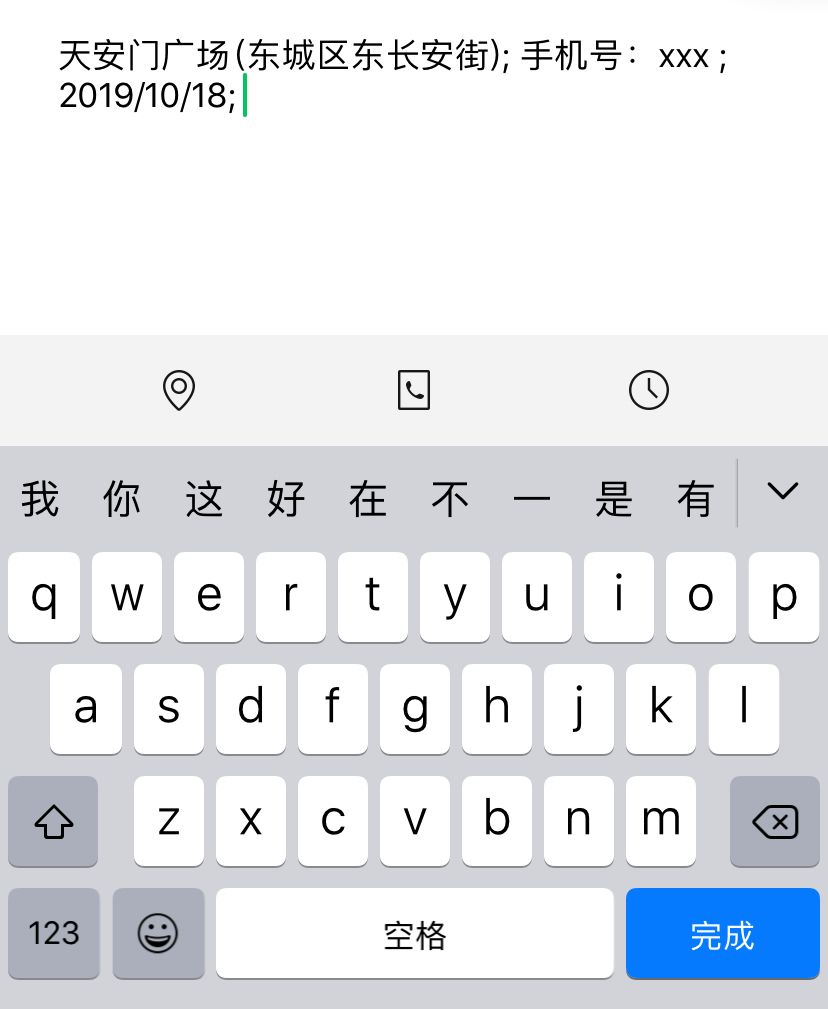The height and width of the screenshot is (1009, 828).
Task: Collapse the word suggestion bar
Action: tap(784, 492)
